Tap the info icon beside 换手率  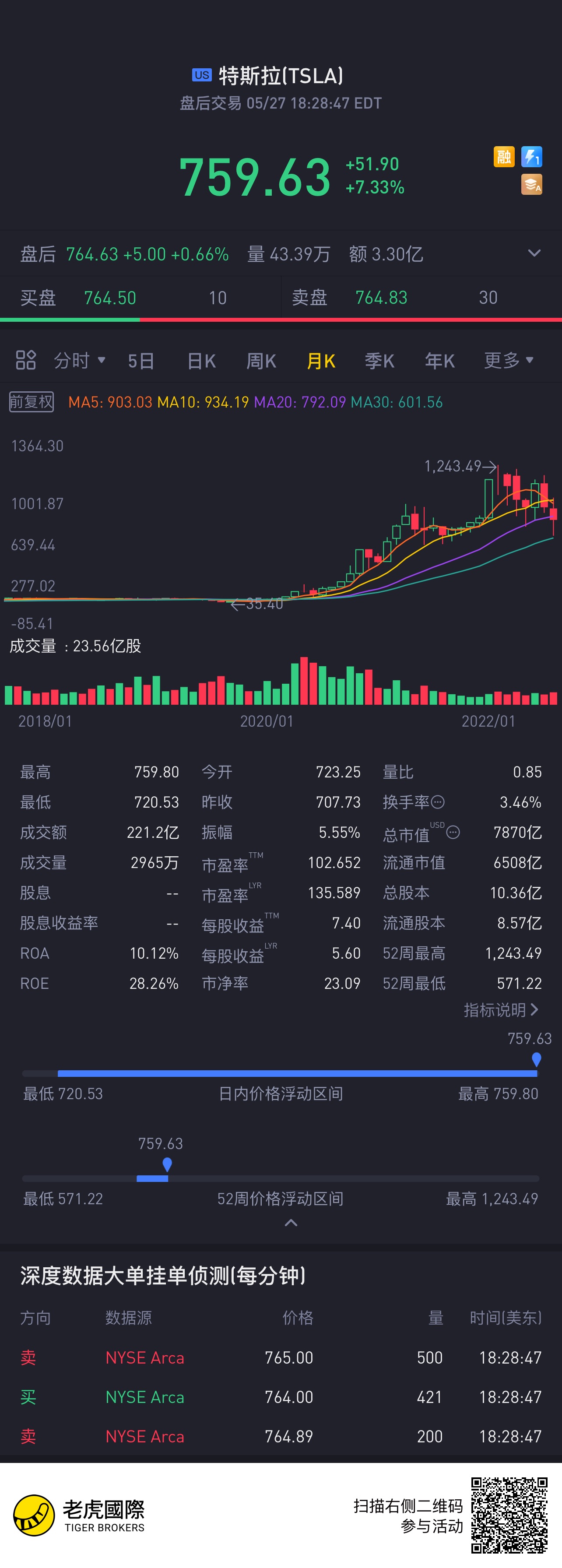point(438,802)
